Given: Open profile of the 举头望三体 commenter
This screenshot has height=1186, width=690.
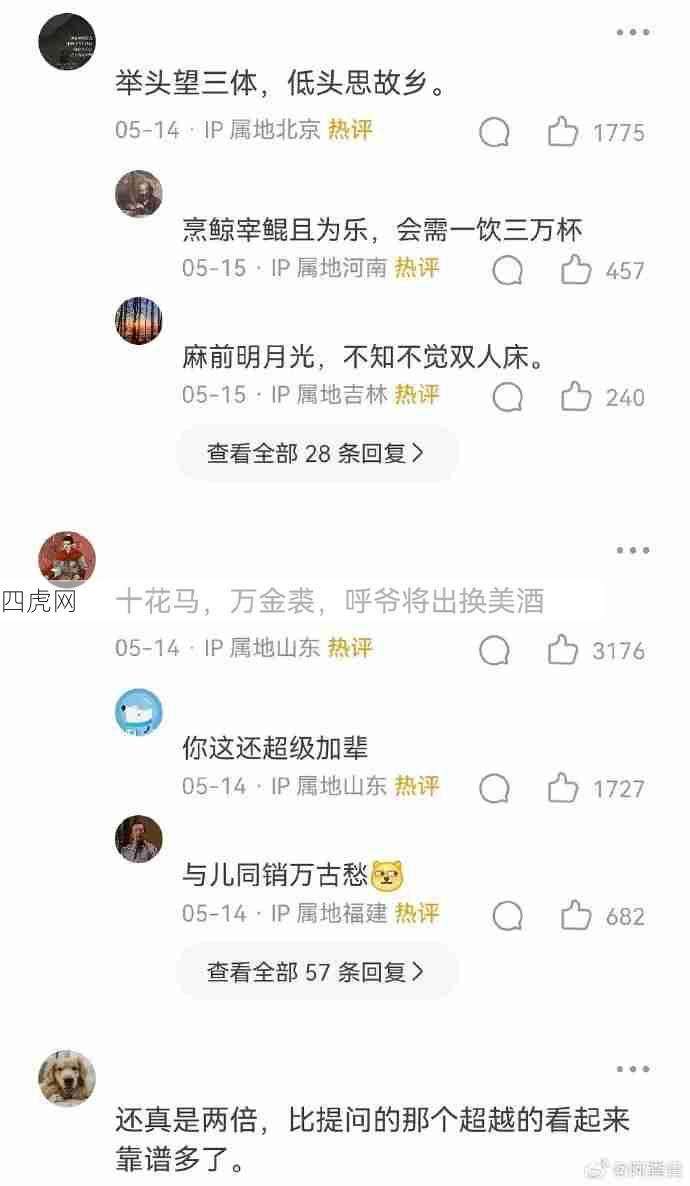Looking at the screenshot, I should point(67,41).
